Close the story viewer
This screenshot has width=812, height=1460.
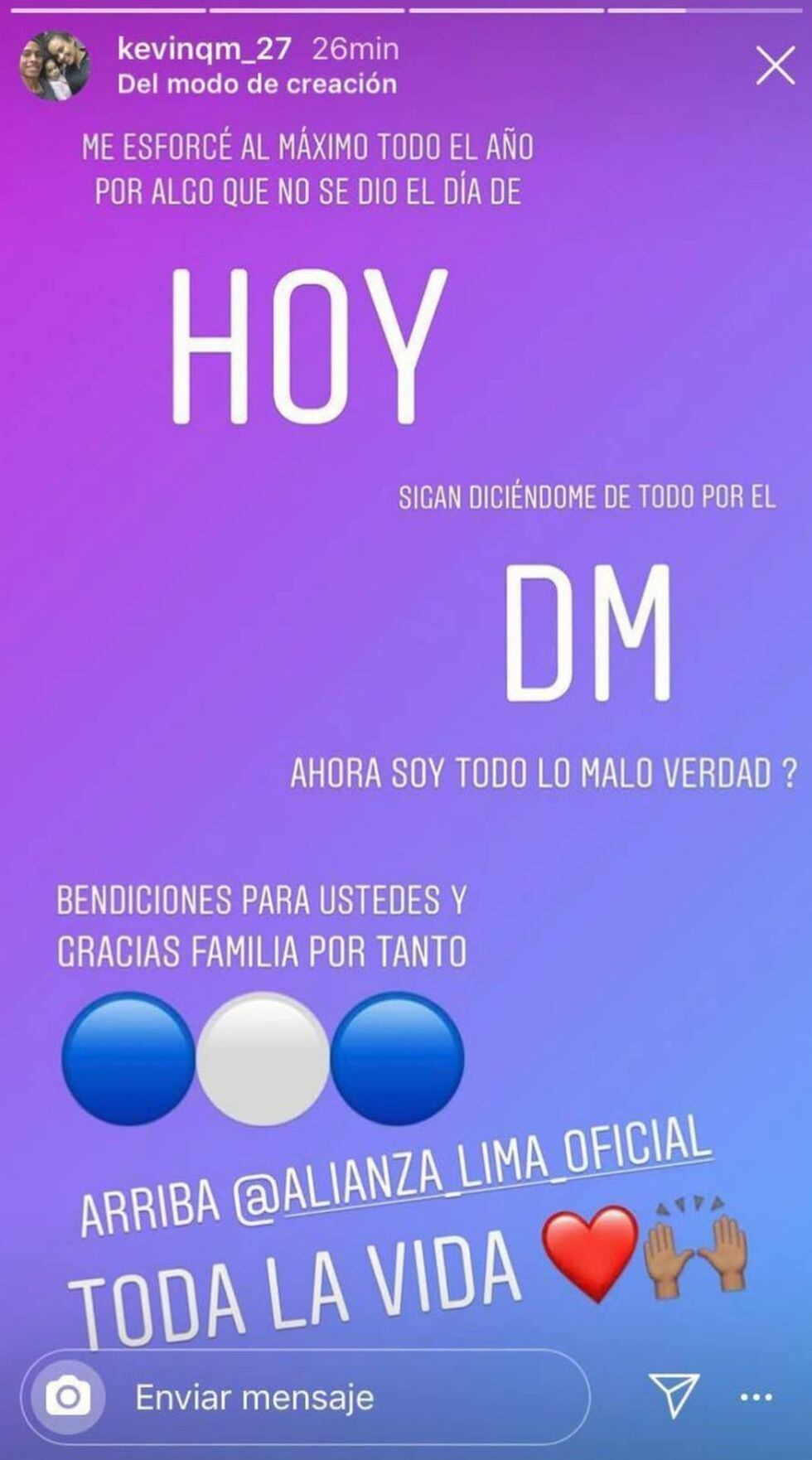(776, 65)
